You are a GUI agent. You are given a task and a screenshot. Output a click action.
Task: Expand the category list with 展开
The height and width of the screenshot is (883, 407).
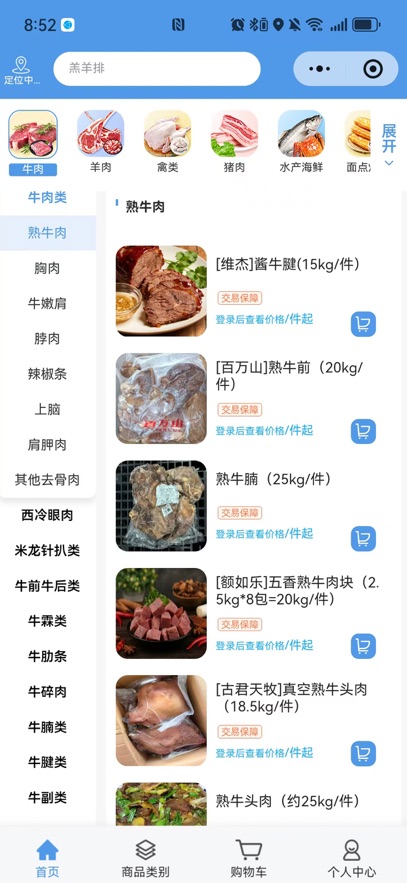coord(389,144)
